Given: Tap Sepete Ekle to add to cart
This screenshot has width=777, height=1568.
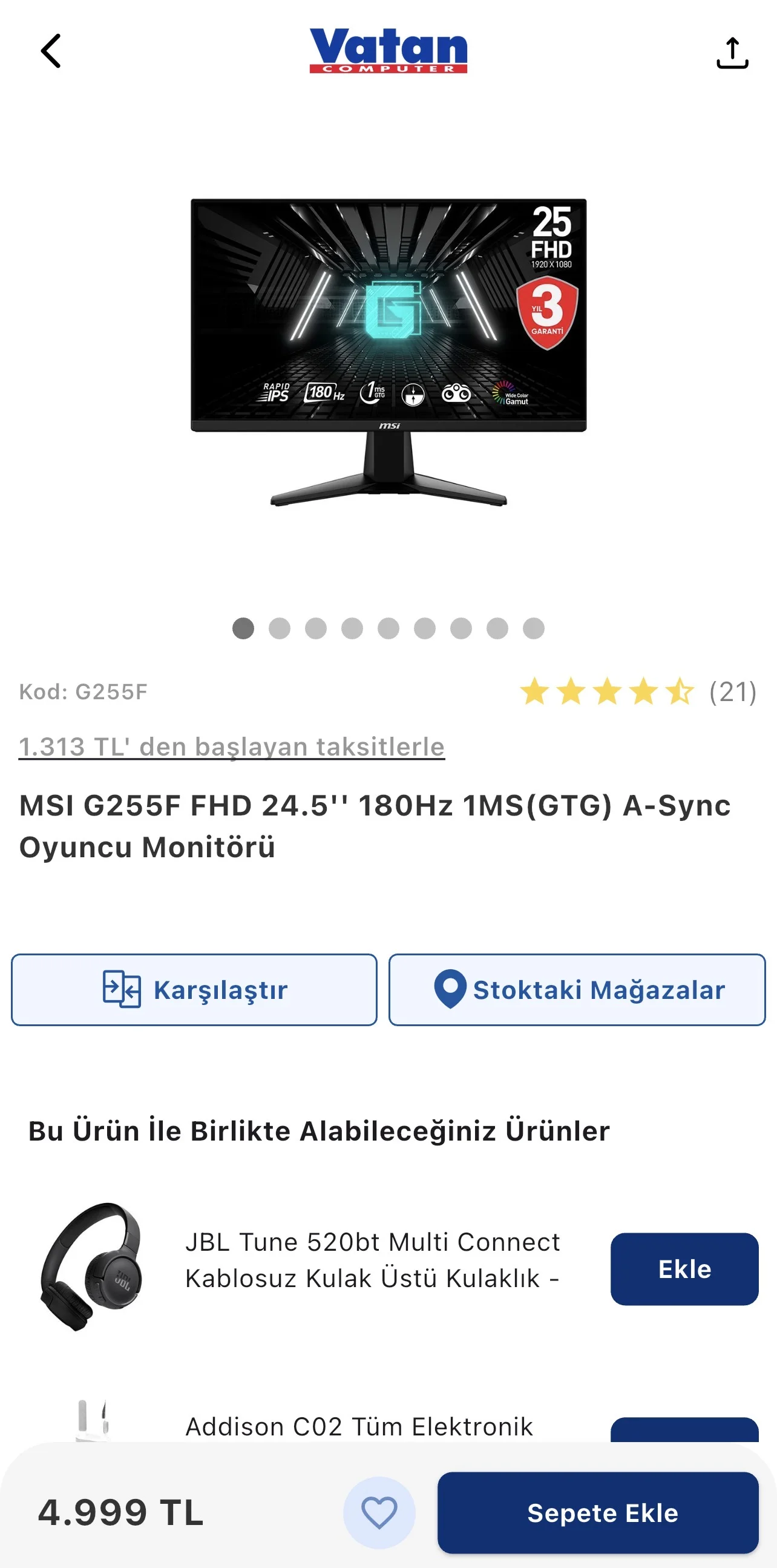Looking at the screenshot, I should (597, 1513).
